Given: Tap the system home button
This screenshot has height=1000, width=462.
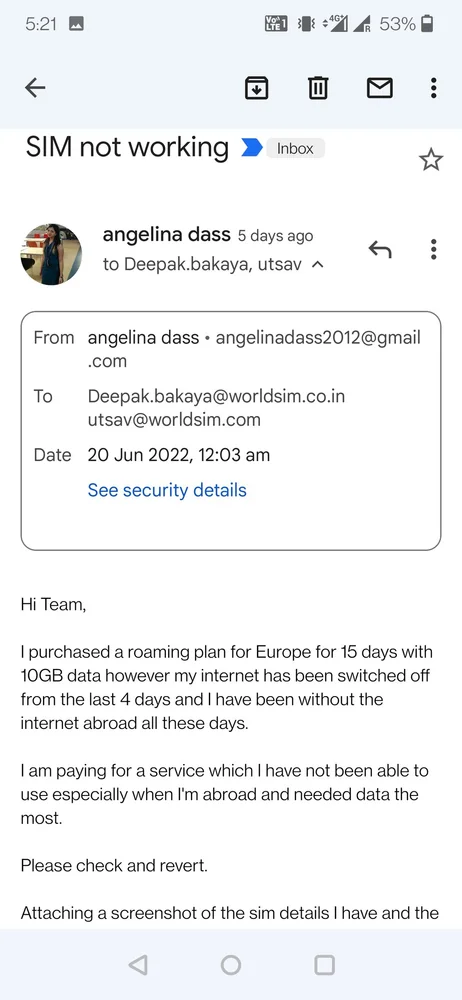Looking at the screenshot, I should (231, 965).
